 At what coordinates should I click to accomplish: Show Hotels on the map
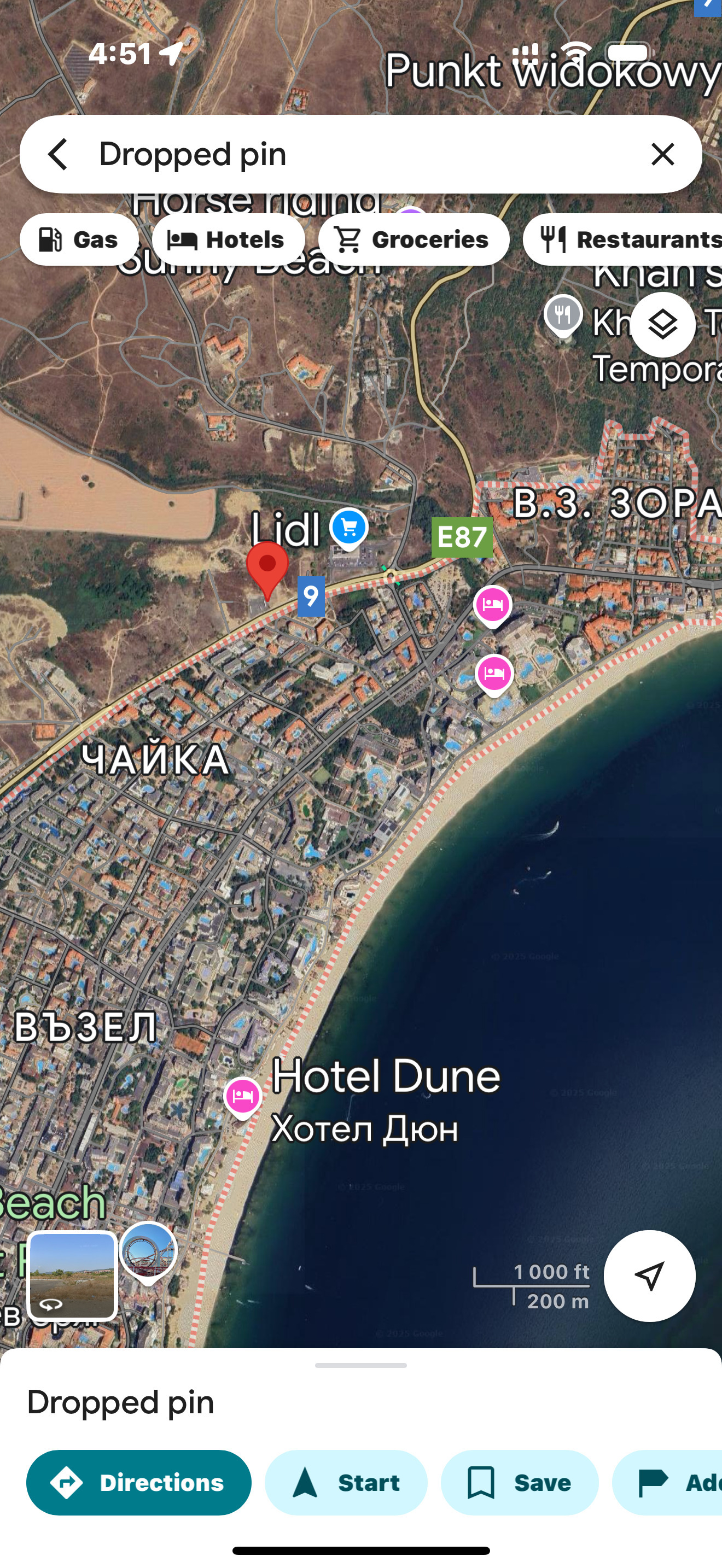click(228, 239)
